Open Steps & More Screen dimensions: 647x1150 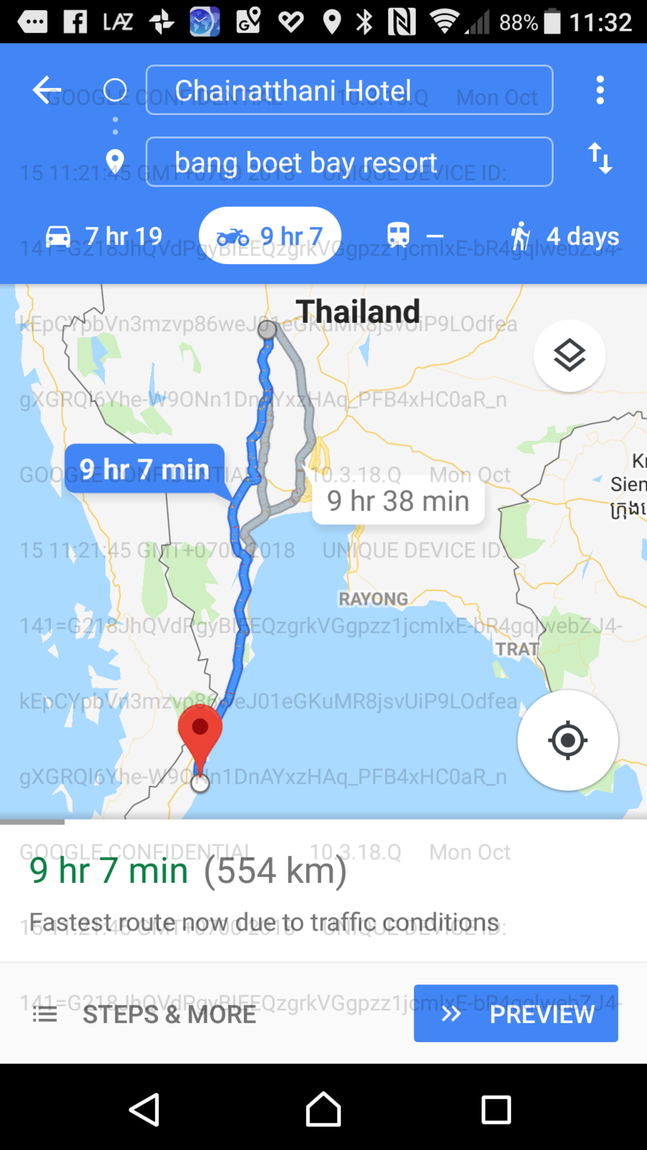click(x=144, y=1014)
